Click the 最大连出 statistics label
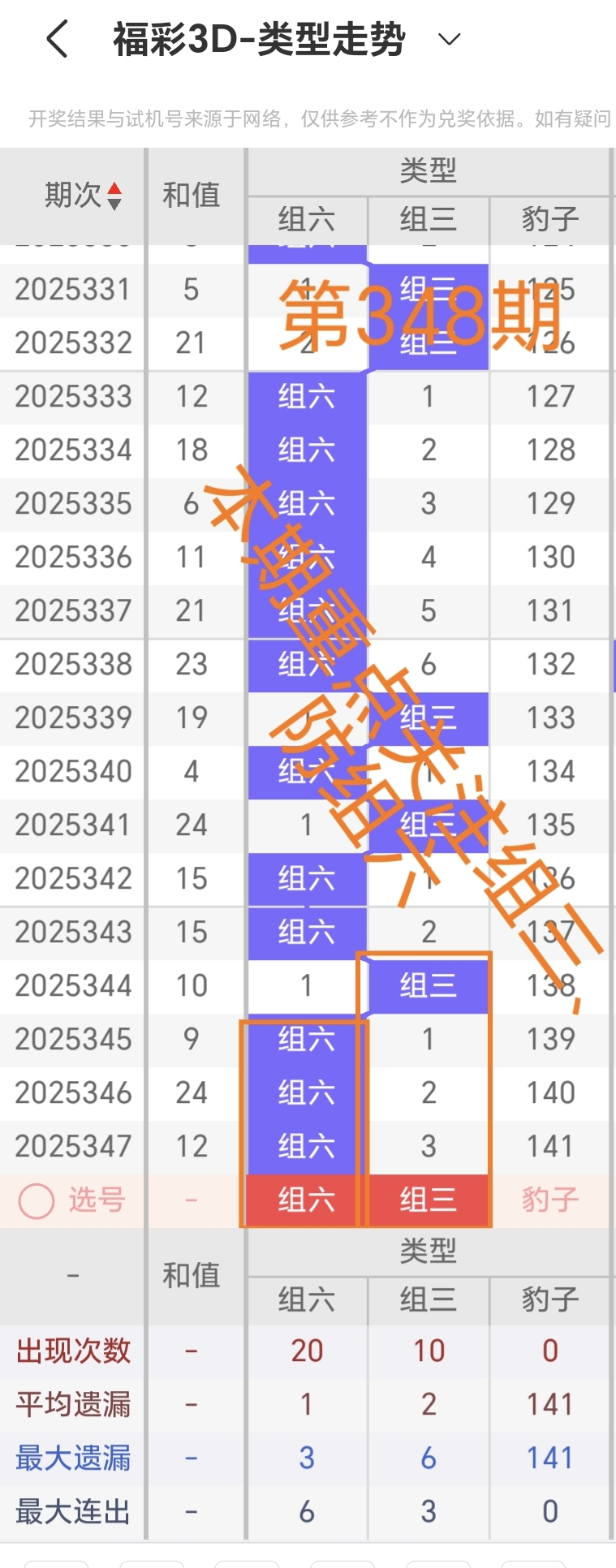This screenshot has height=1568, width=616. point(72,1510)
